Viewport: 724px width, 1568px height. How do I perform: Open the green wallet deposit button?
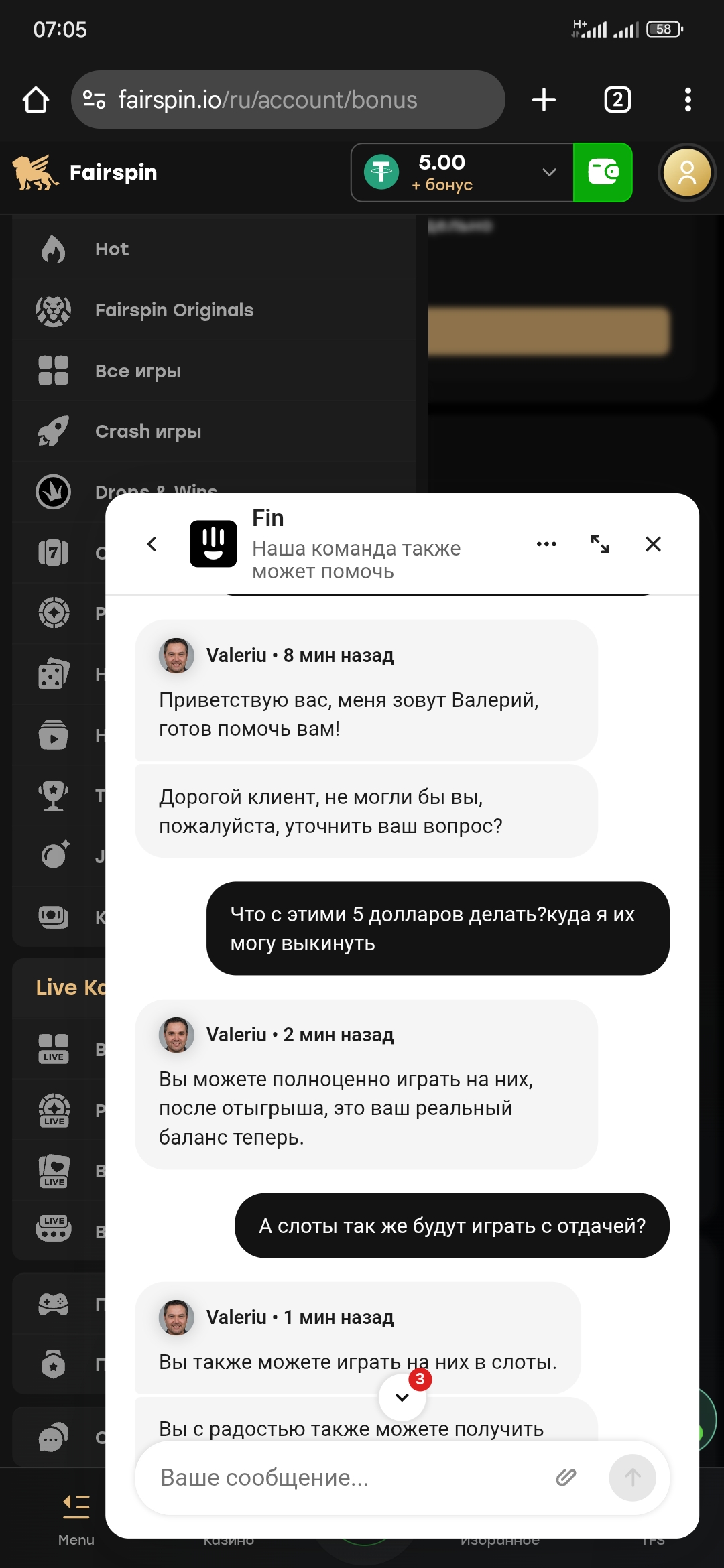pyautogui.click(x=603, y=172)
